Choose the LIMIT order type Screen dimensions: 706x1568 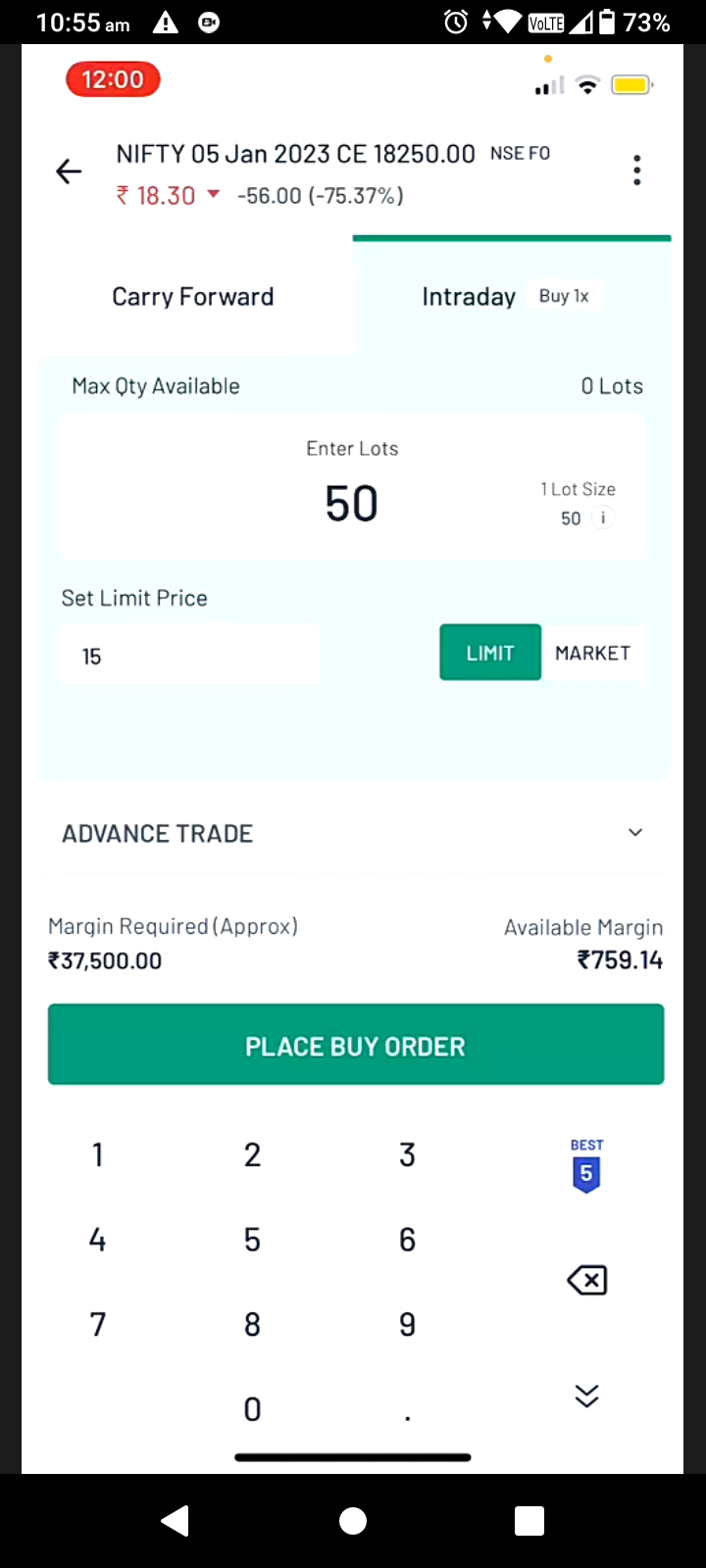tap(490, 653)
